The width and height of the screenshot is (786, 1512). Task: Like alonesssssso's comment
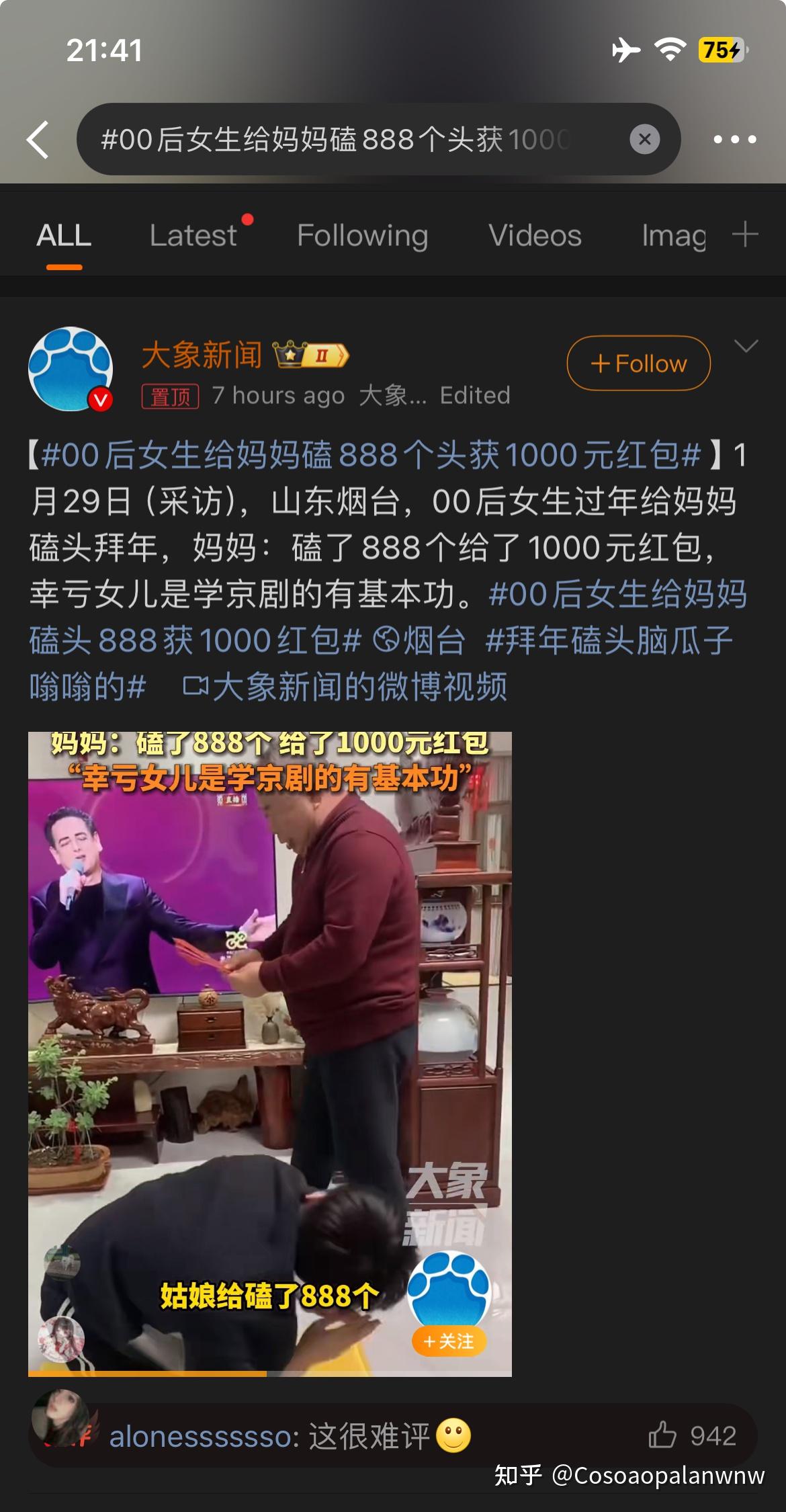[663, 1436]
